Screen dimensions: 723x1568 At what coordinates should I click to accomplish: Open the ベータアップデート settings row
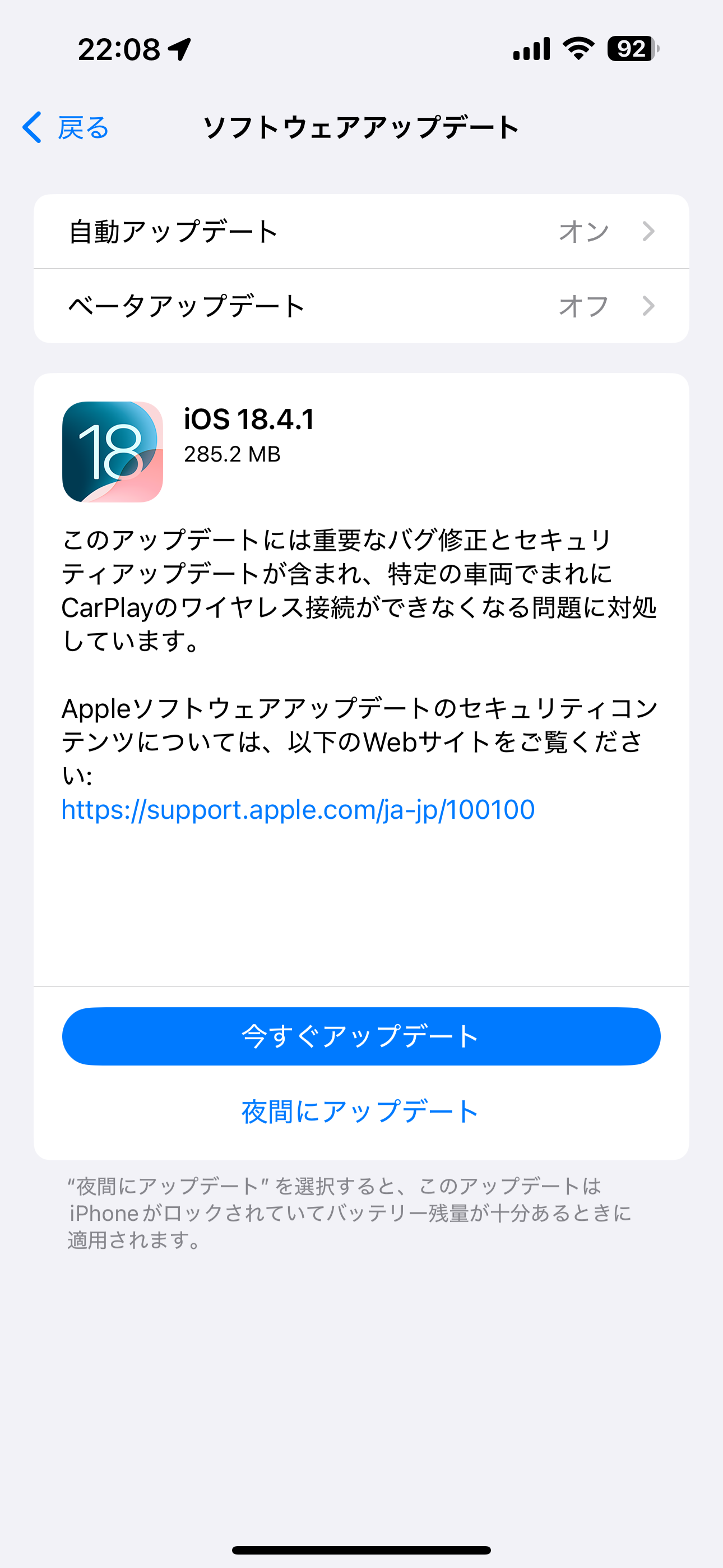pos(361,306)
